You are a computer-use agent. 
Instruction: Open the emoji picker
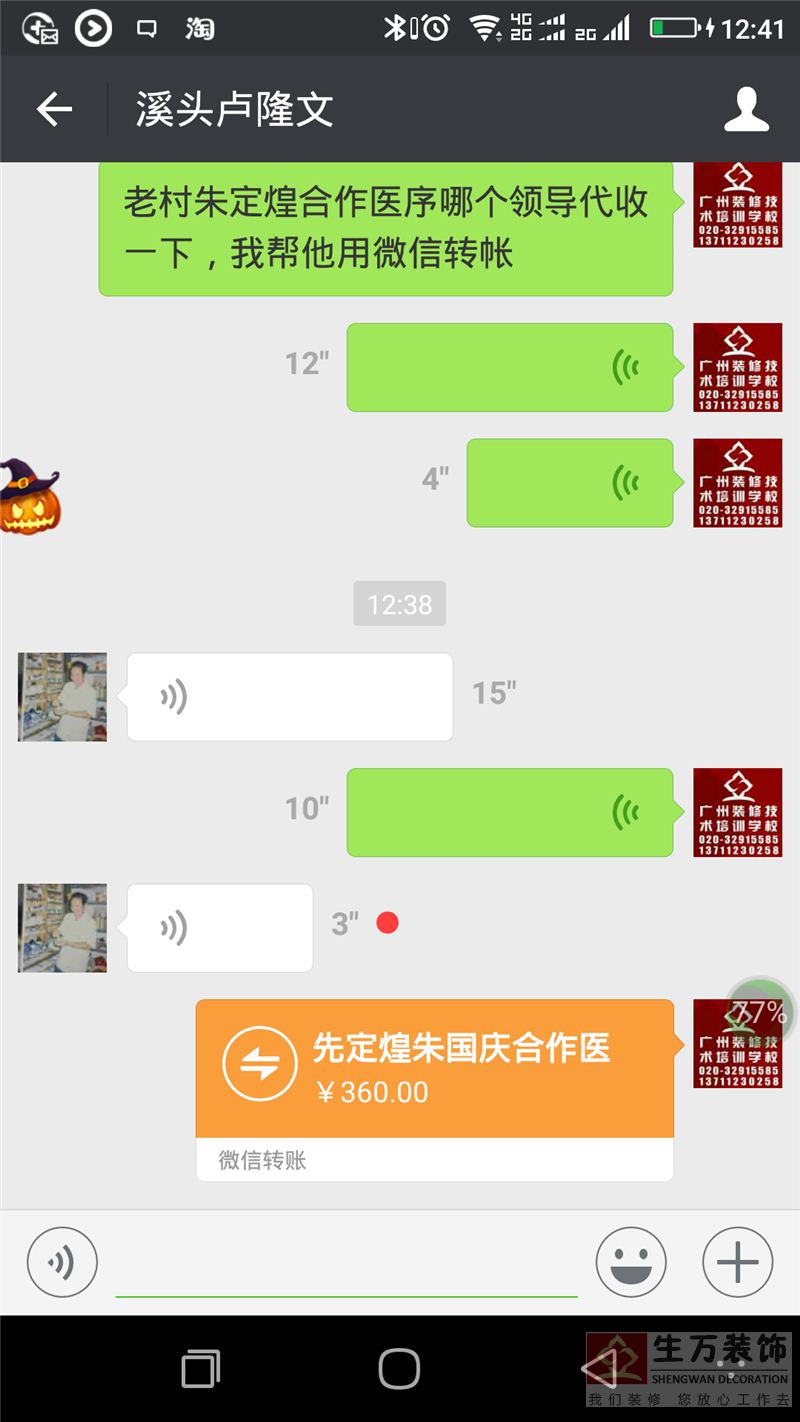tap(631, 1262)
